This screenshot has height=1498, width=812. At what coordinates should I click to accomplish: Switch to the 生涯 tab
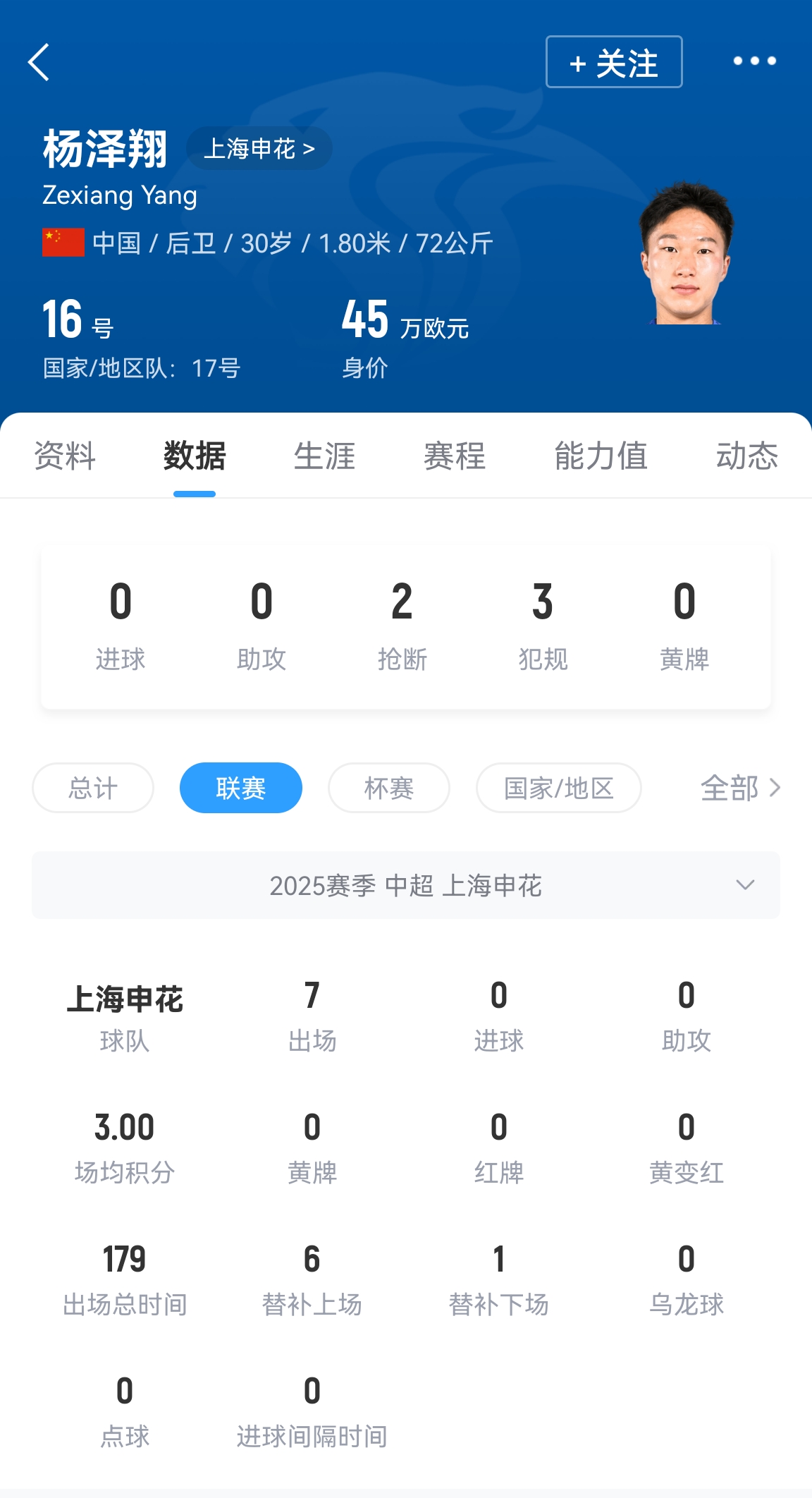(x=324, y=456)
